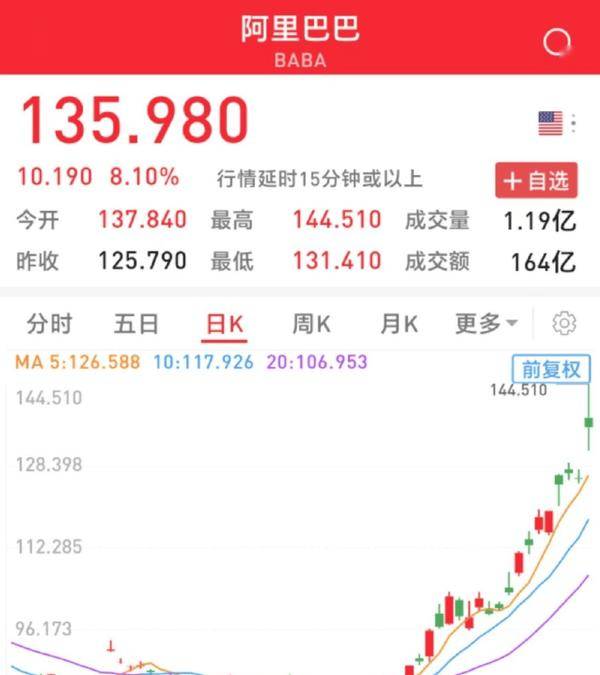Viewport: 600px width, 675px height.
Task: Switch to the 五日 chart tab
Action: (136, 323)
